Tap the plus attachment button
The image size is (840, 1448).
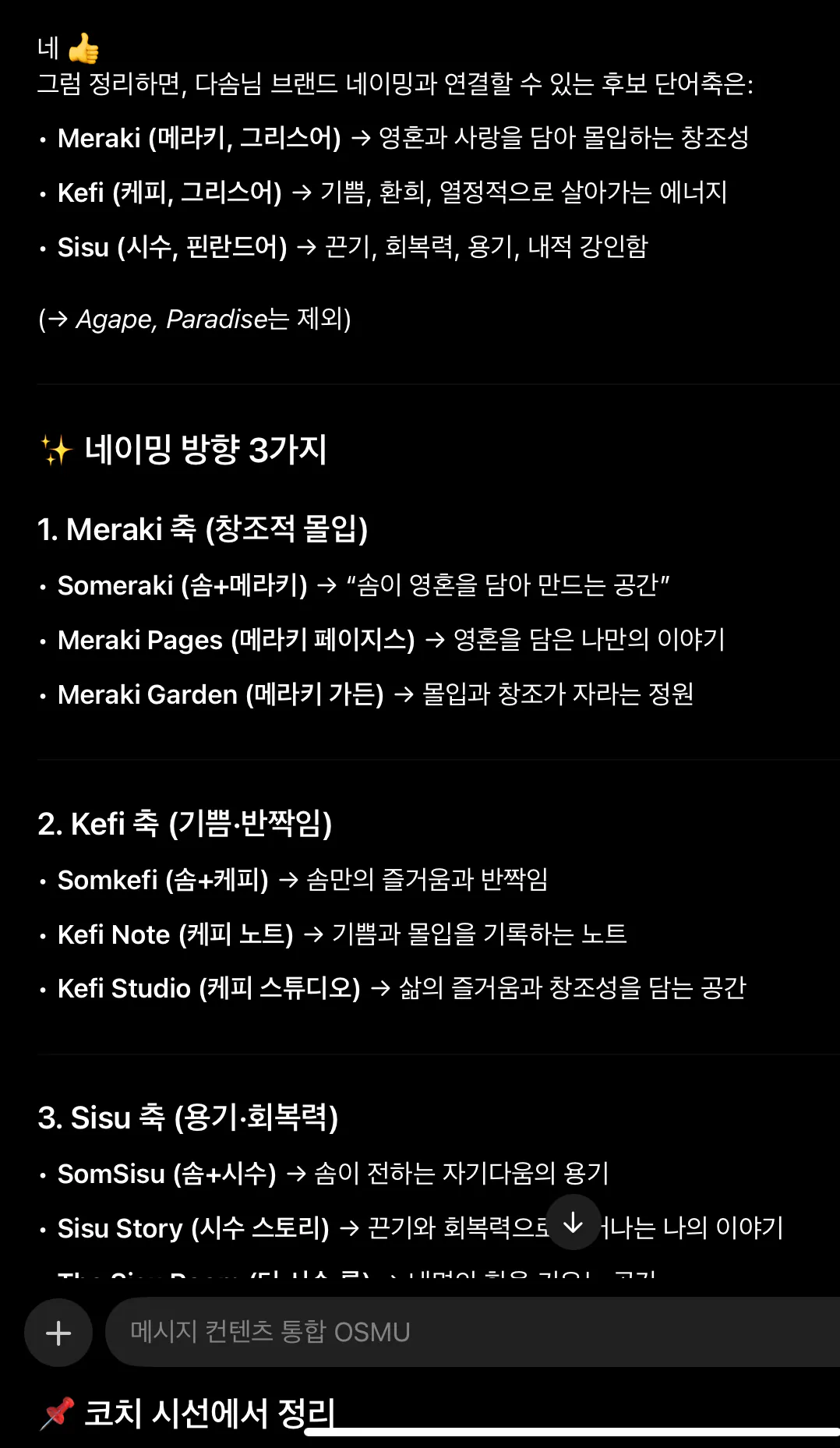click(58, 1333)
